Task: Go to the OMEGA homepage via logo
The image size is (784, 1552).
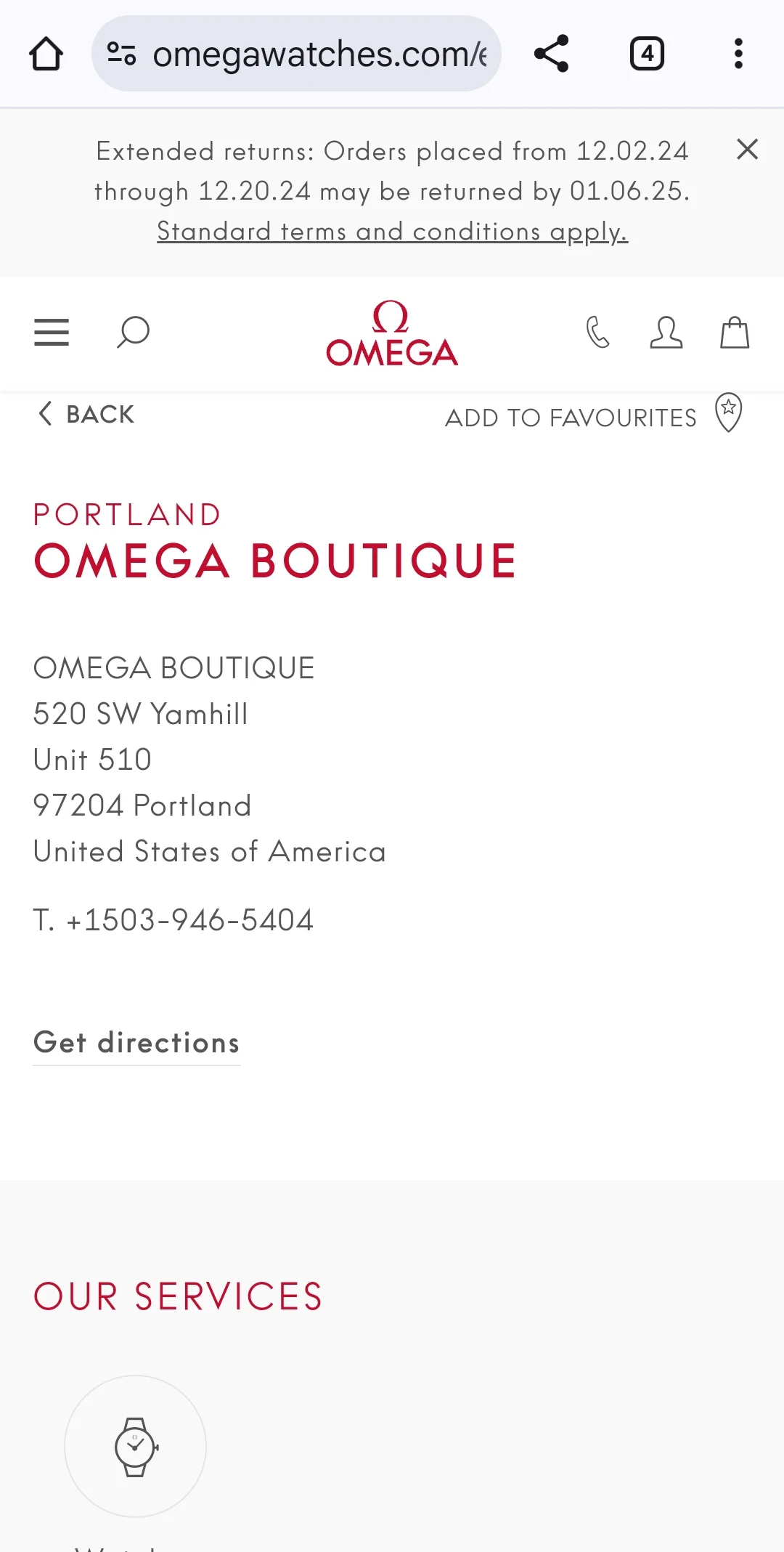Action: 392,333
